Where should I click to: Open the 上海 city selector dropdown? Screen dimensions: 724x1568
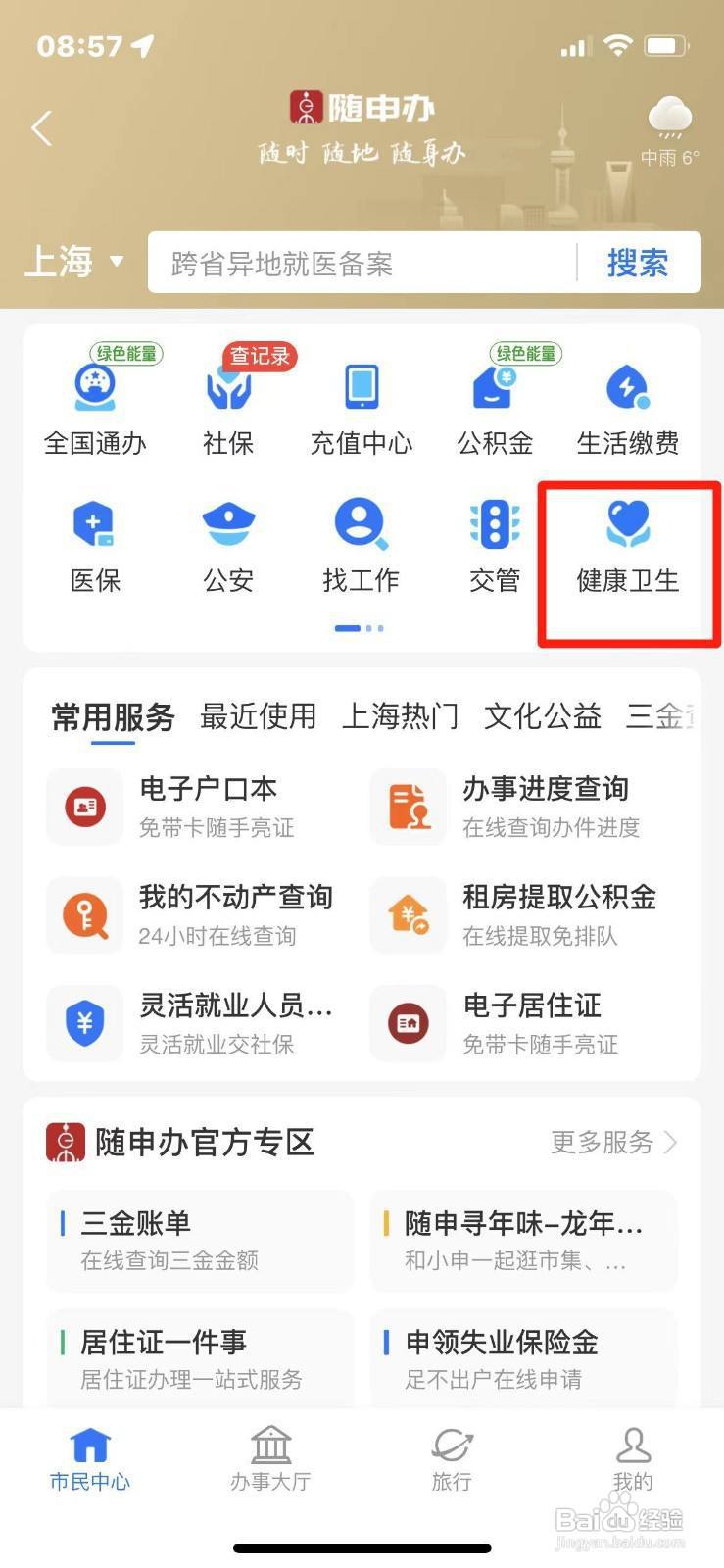point(73,262)
